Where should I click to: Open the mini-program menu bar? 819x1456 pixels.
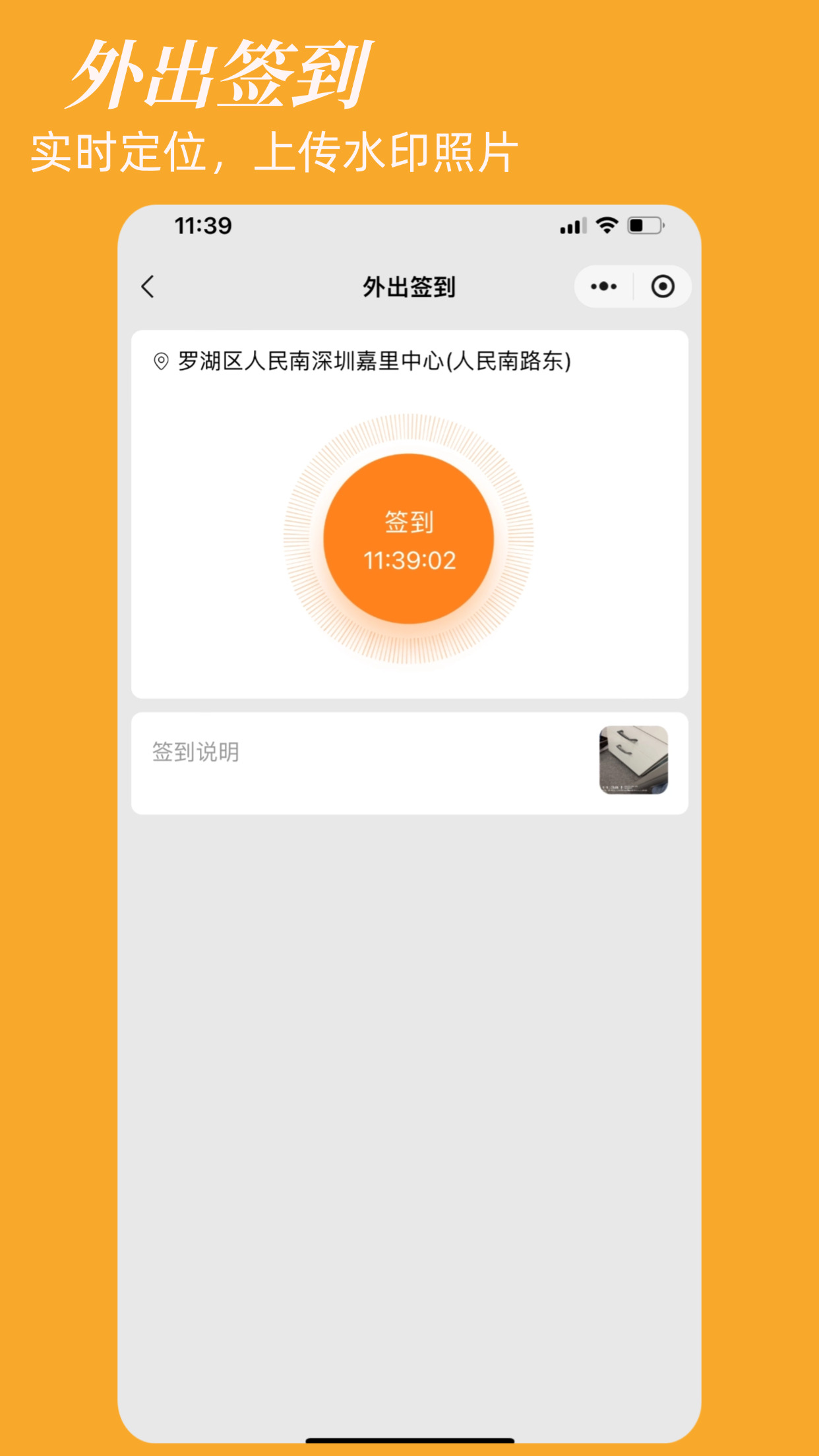pyautogui.click(x=631, y=286)
